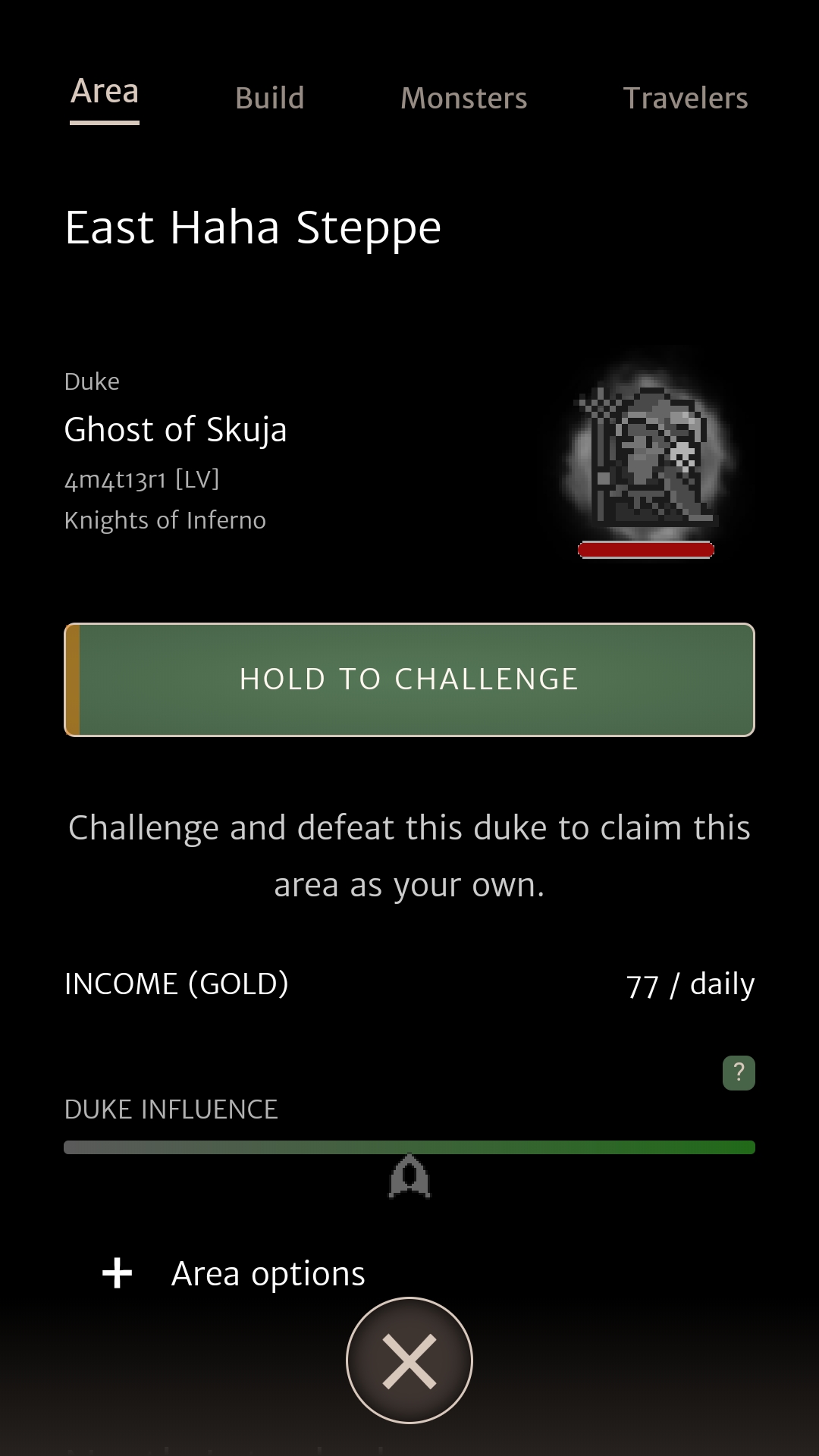This screenshot has height=1456, width=819.
Task: Switch to the Monsters tab
Action: click(x=463, y=99)
